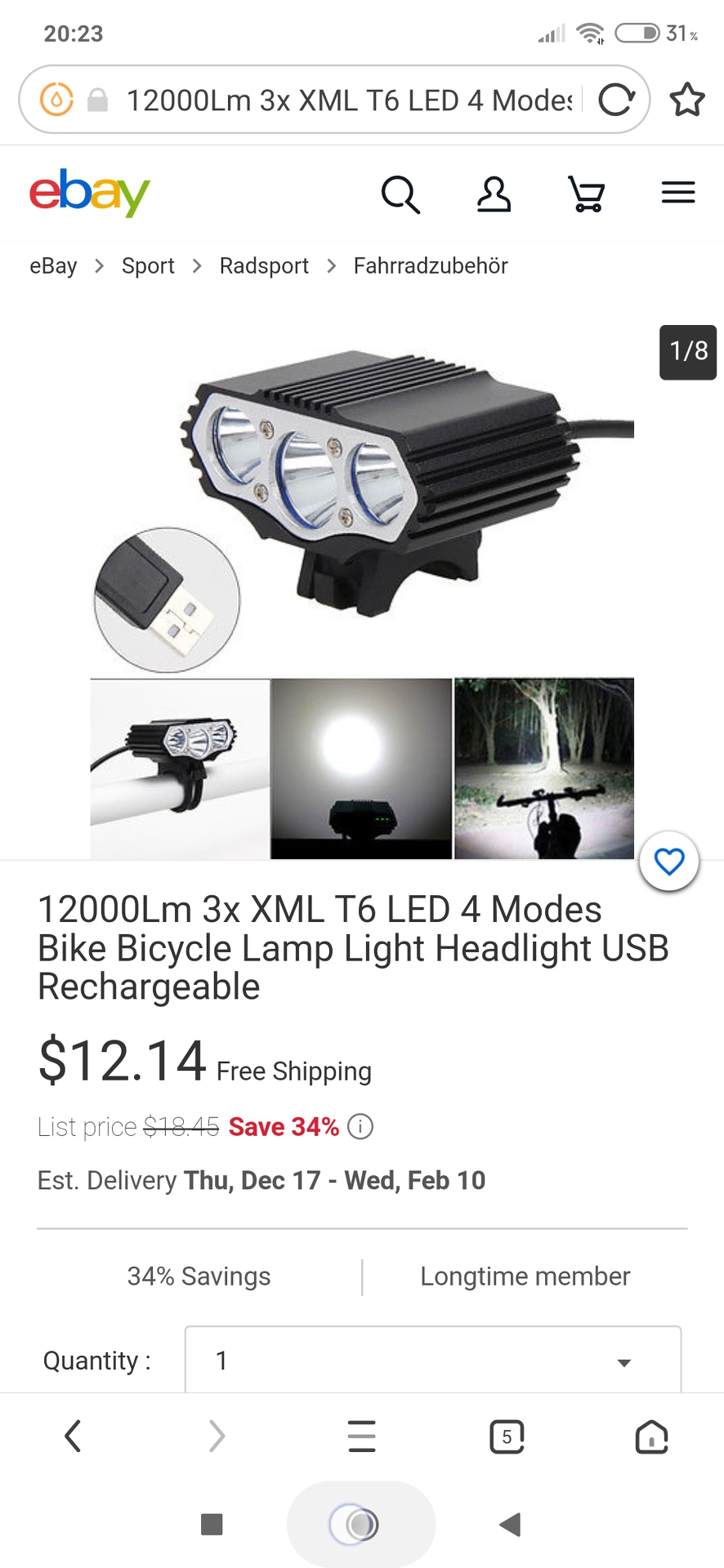The height and width of the screenshot is (1568, 724).
Task: Open the eBay hamburger menu
Action: (x=678, y=193)
